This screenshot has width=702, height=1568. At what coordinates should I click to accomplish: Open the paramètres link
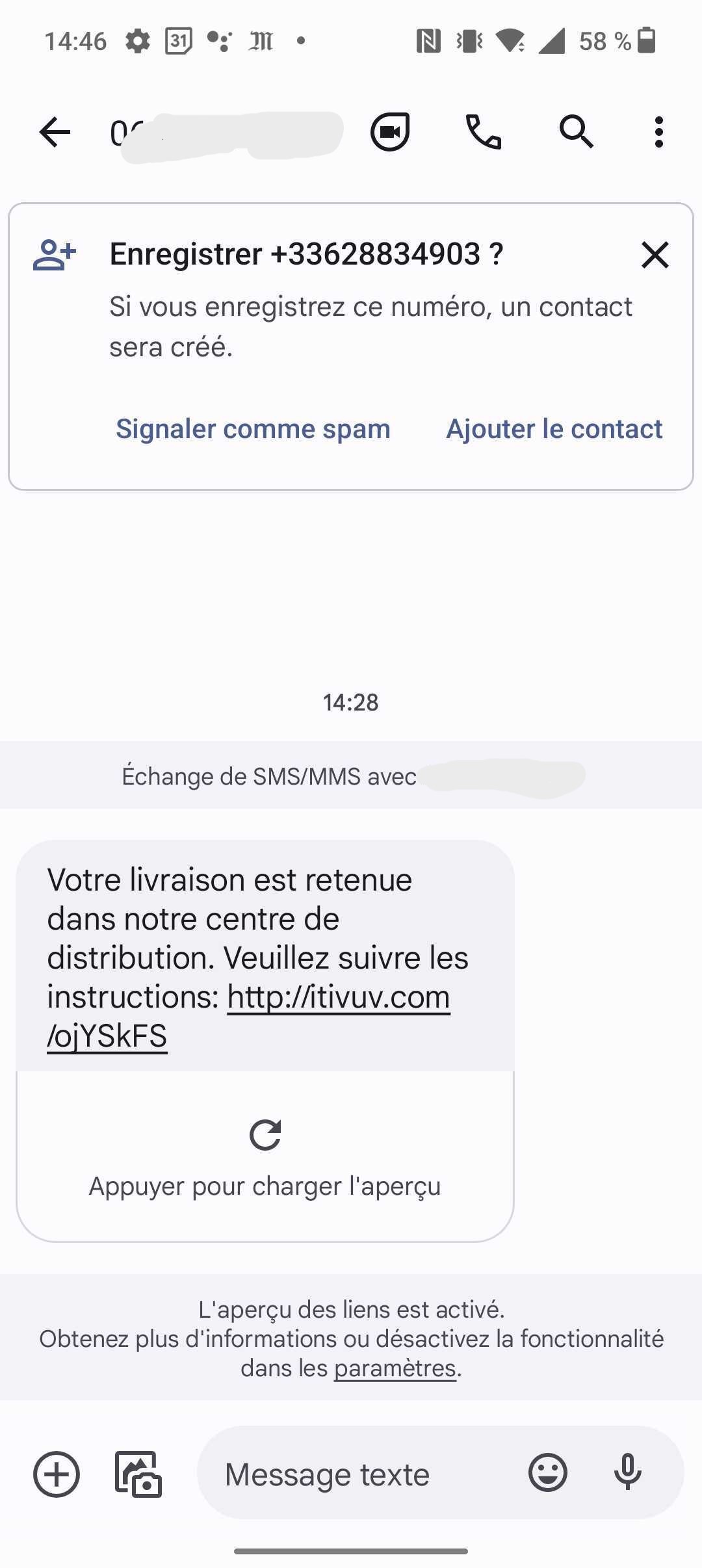click(395, 1368)
